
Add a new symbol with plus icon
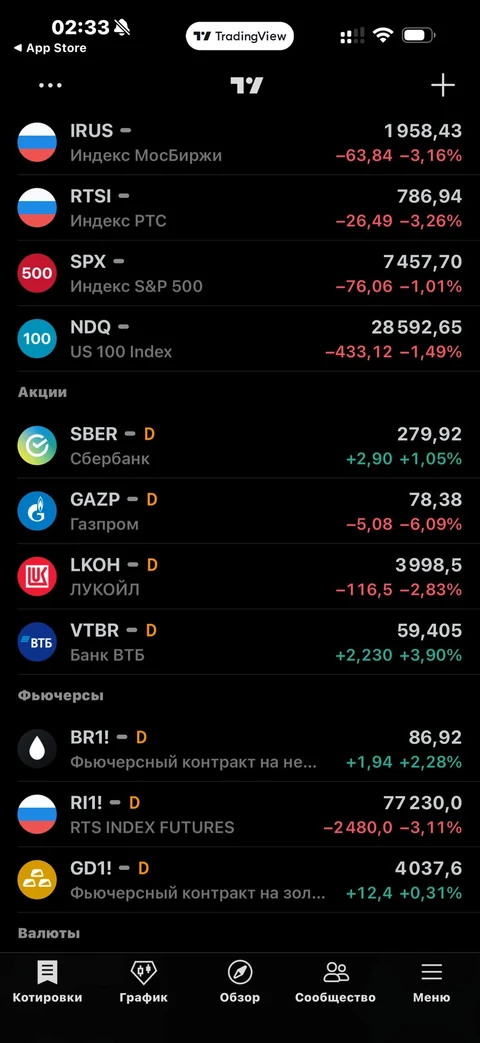(443, 85)
